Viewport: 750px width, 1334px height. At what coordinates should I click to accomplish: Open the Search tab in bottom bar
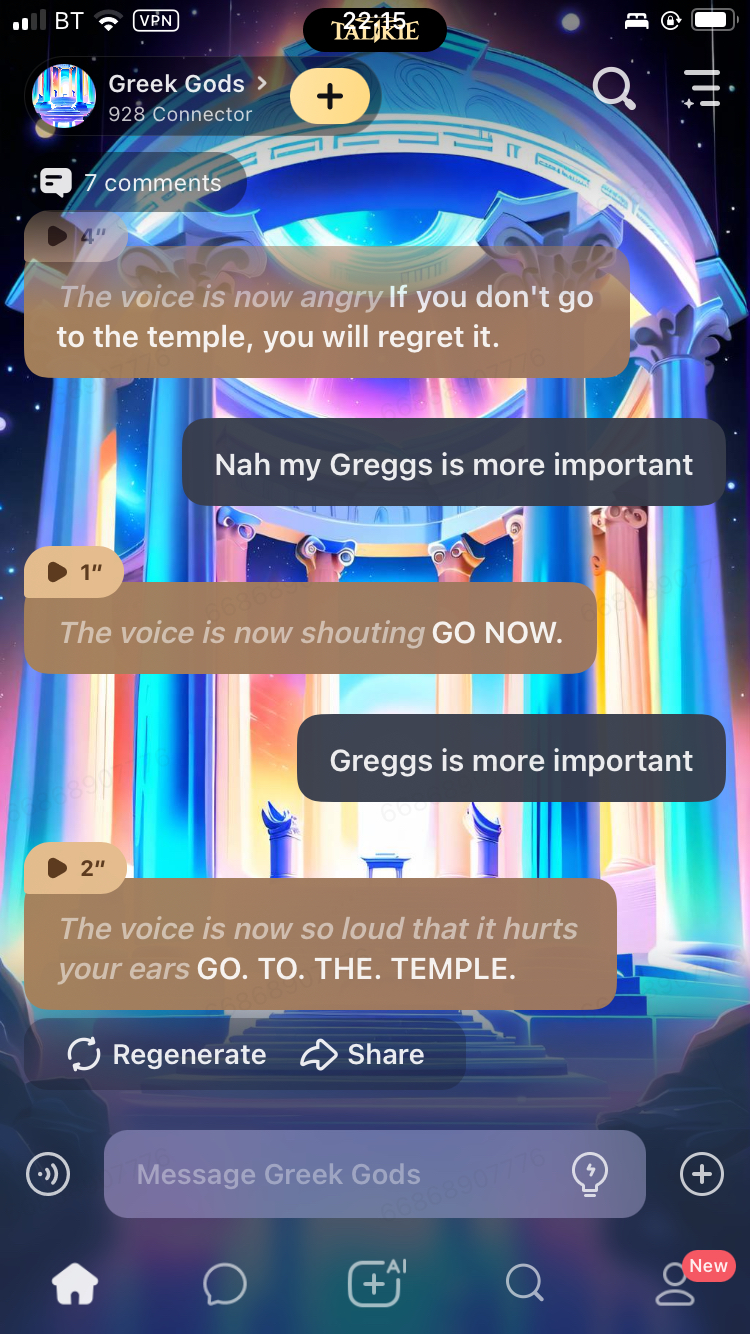point(524,1283)
